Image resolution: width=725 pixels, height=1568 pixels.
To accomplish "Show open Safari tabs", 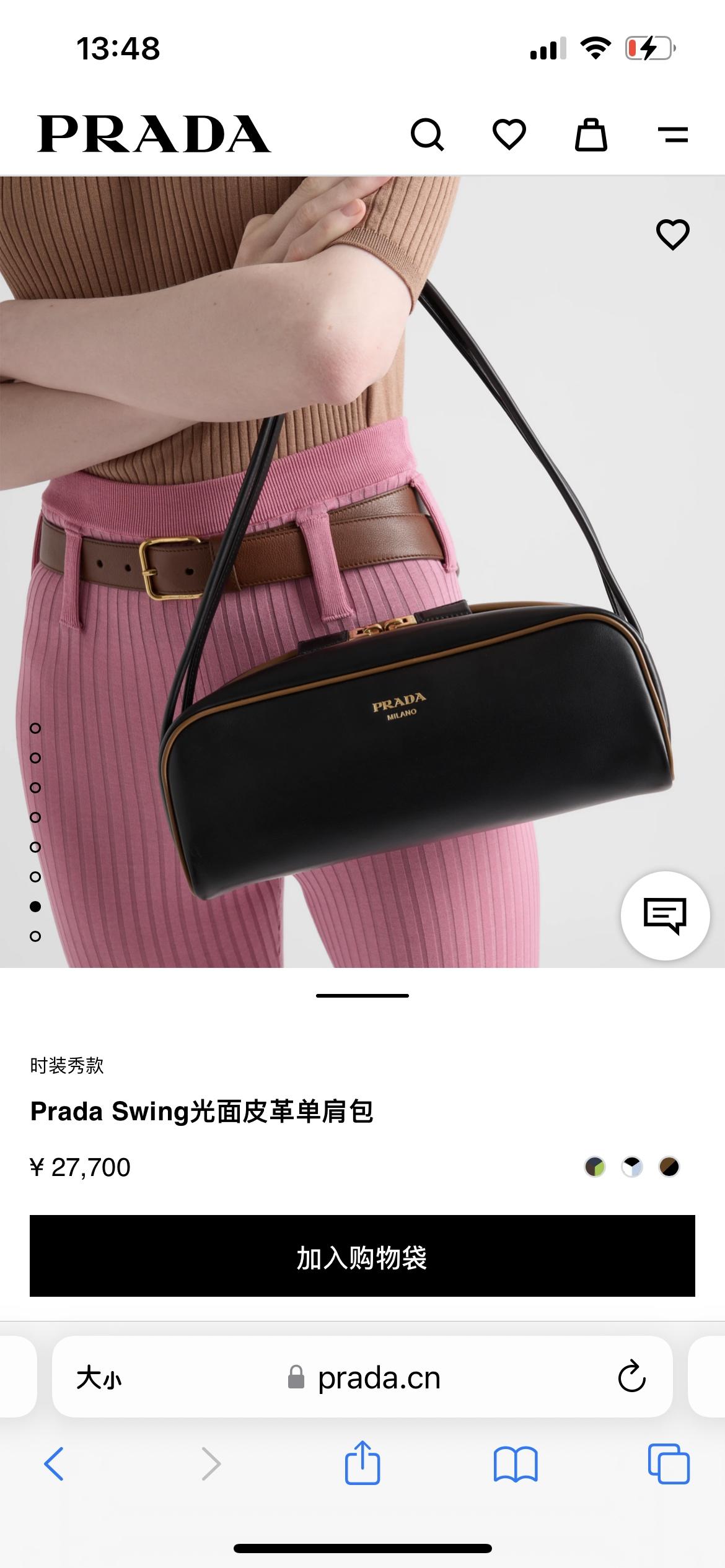I will coord(669,1464).
